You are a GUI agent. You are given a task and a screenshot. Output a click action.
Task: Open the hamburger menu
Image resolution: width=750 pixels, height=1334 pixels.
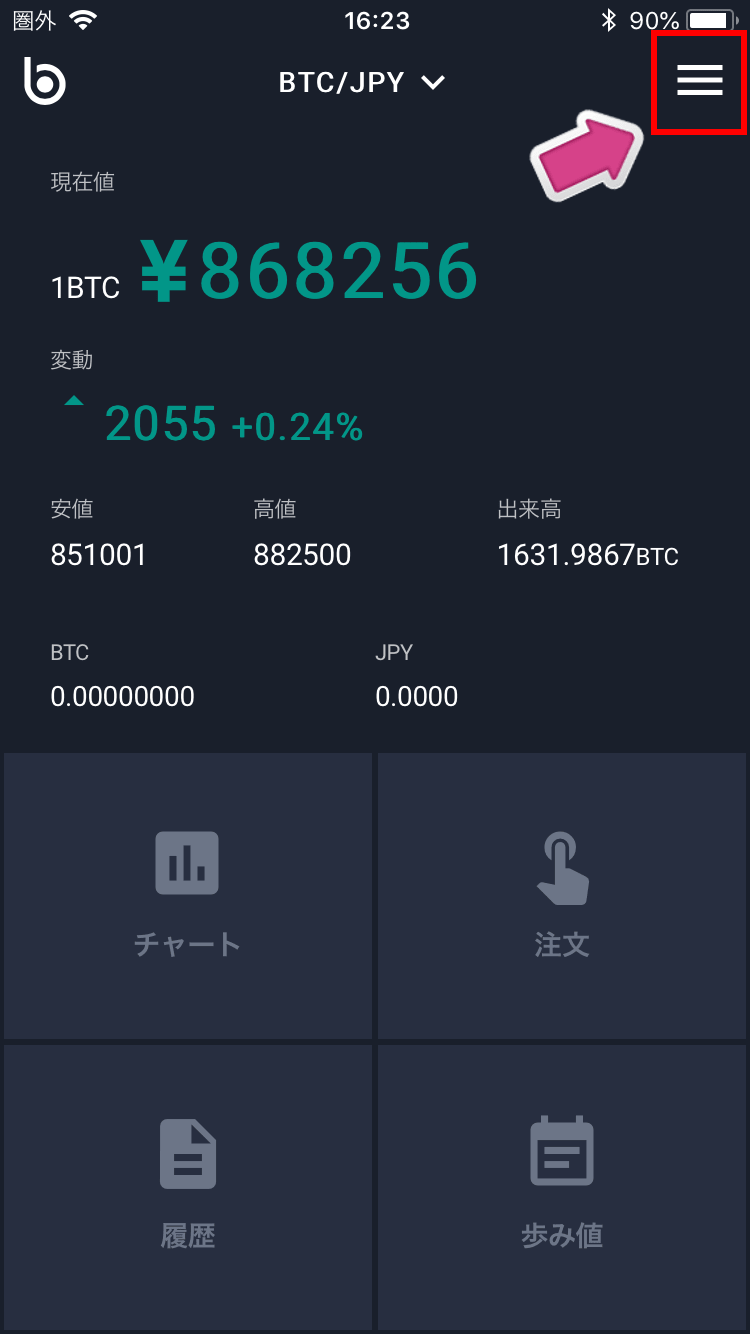pos(699,81)
